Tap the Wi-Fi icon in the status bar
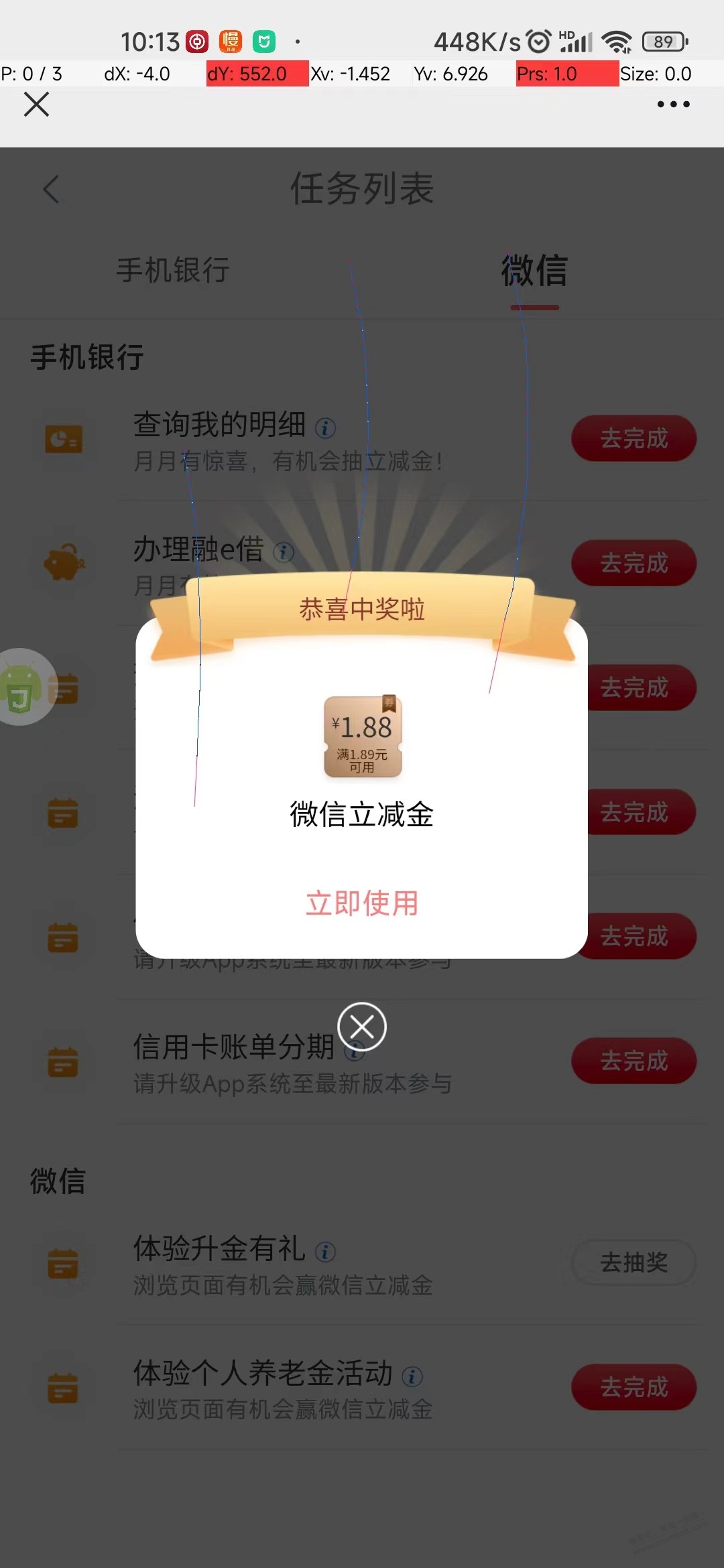 [x=617, y=42]
